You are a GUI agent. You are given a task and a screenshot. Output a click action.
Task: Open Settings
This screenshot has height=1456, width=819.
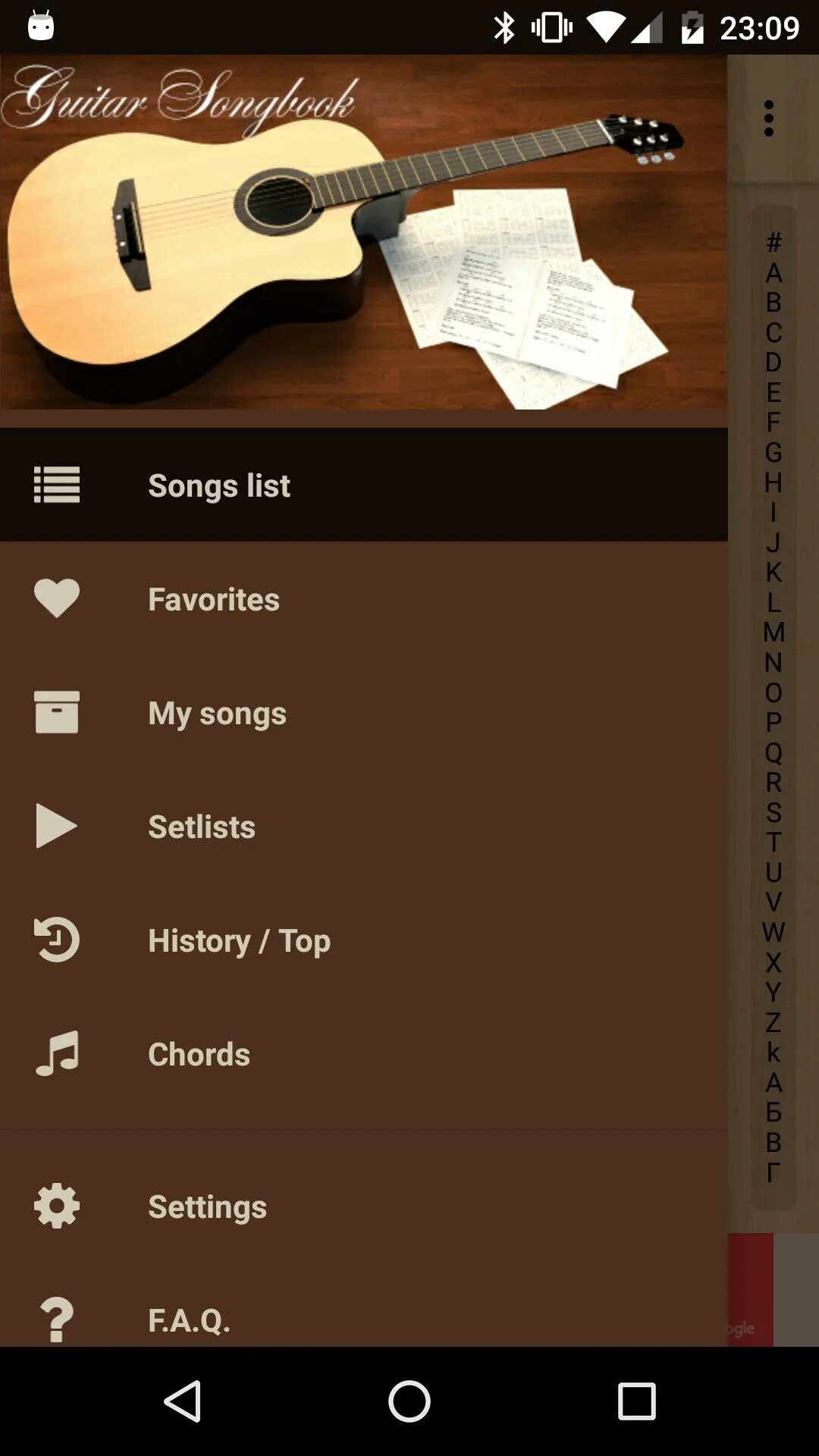[x=364, y=1206]
